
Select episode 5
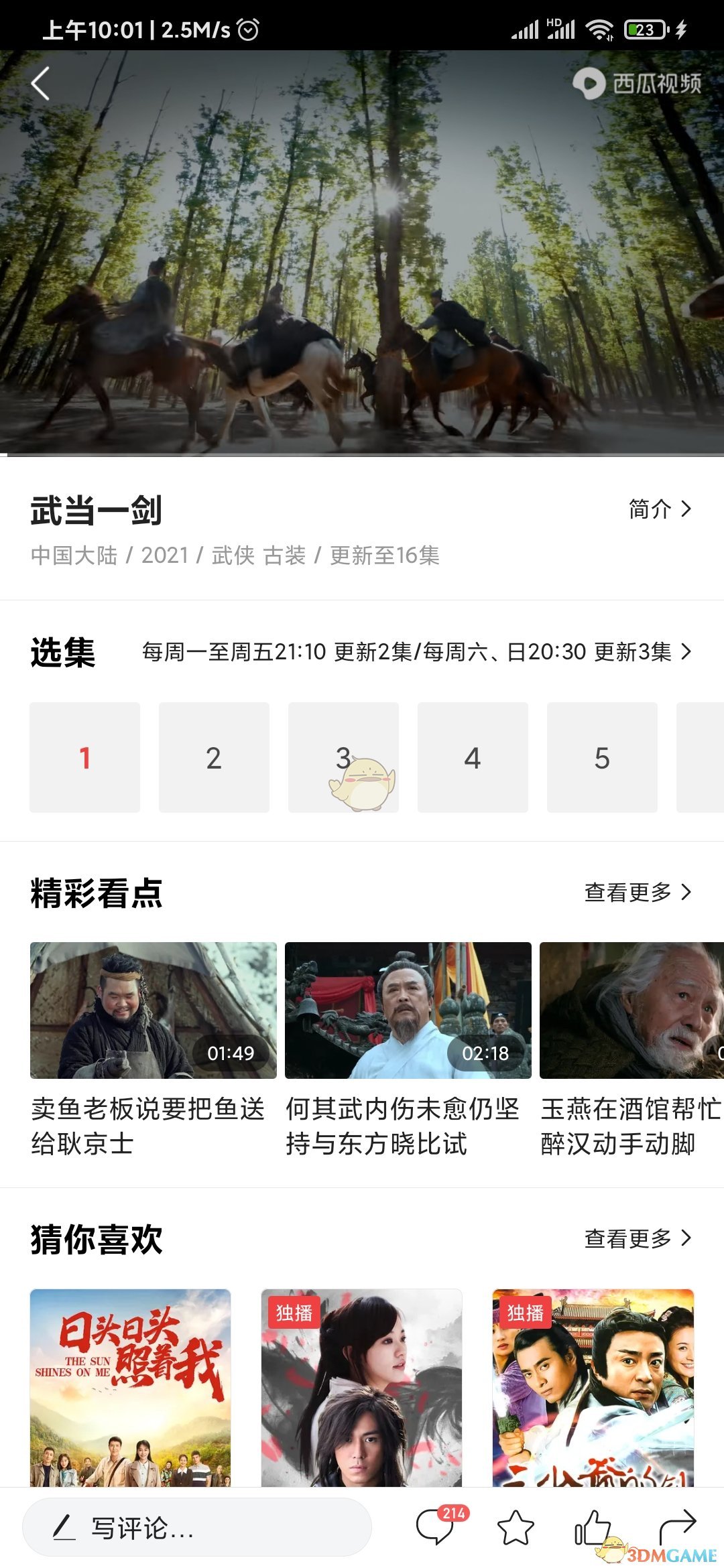tap(602, 758)
